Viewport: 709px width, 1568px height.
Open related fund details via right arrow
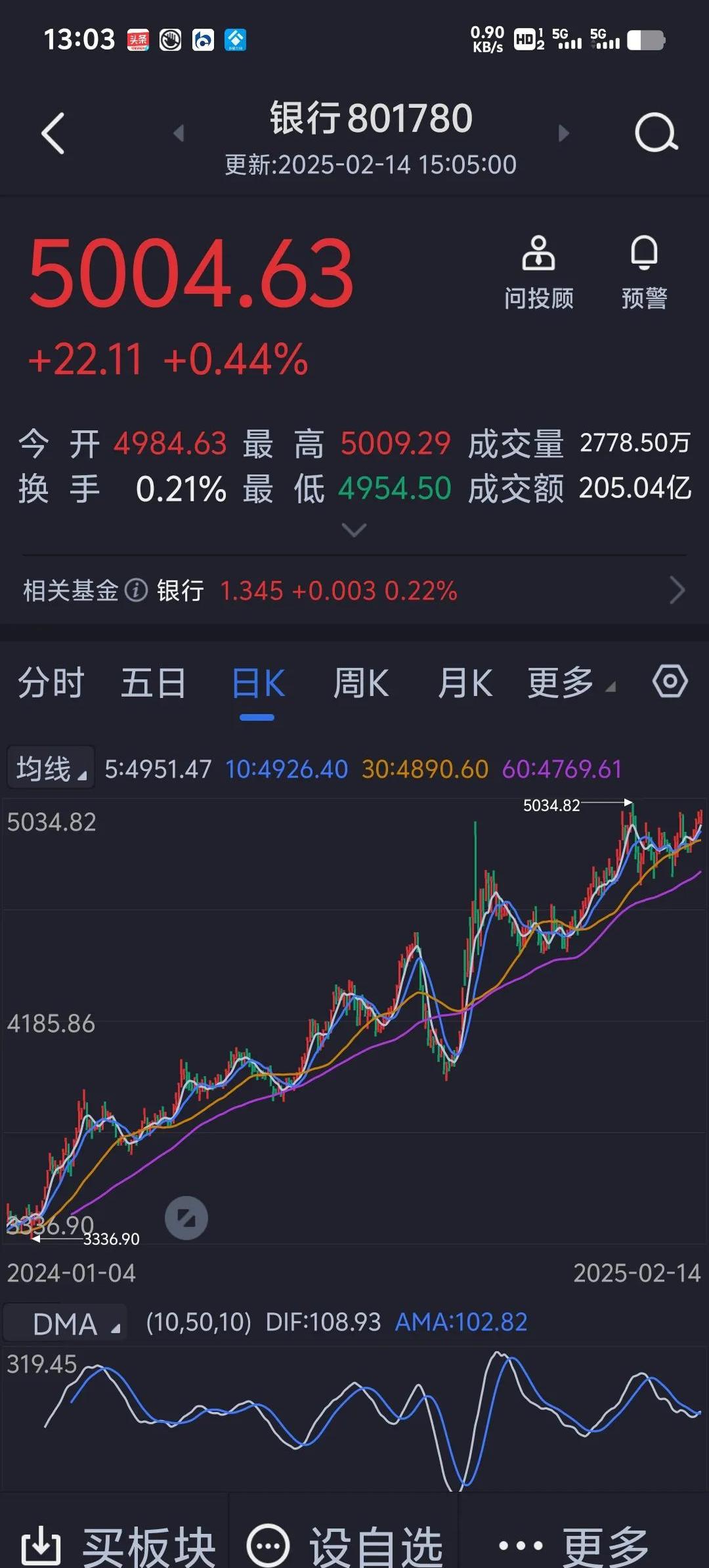677,590
